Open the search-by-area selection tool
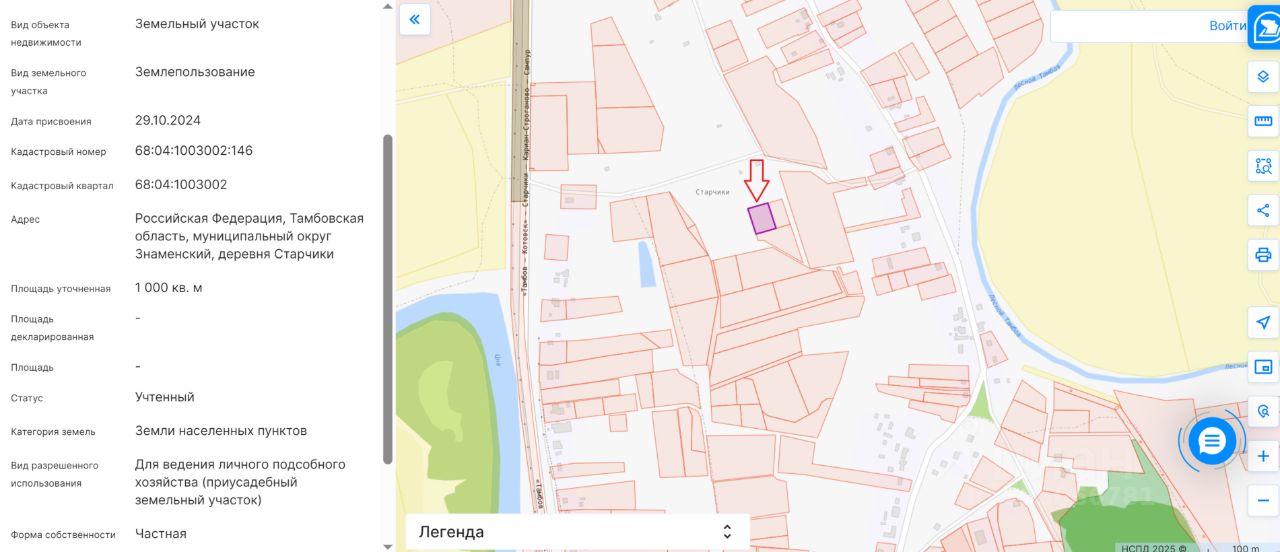 click(1263, 166)
